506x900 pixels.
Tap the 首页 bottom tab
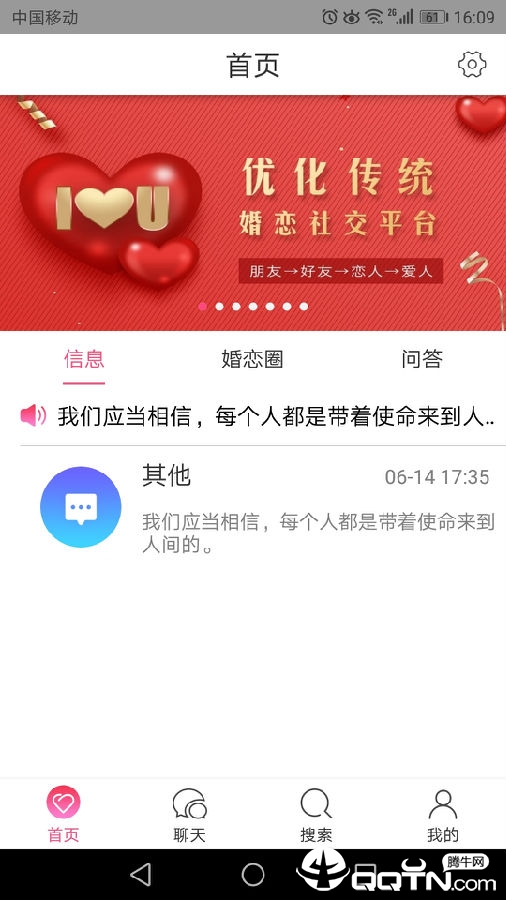[x=63, y=815]
